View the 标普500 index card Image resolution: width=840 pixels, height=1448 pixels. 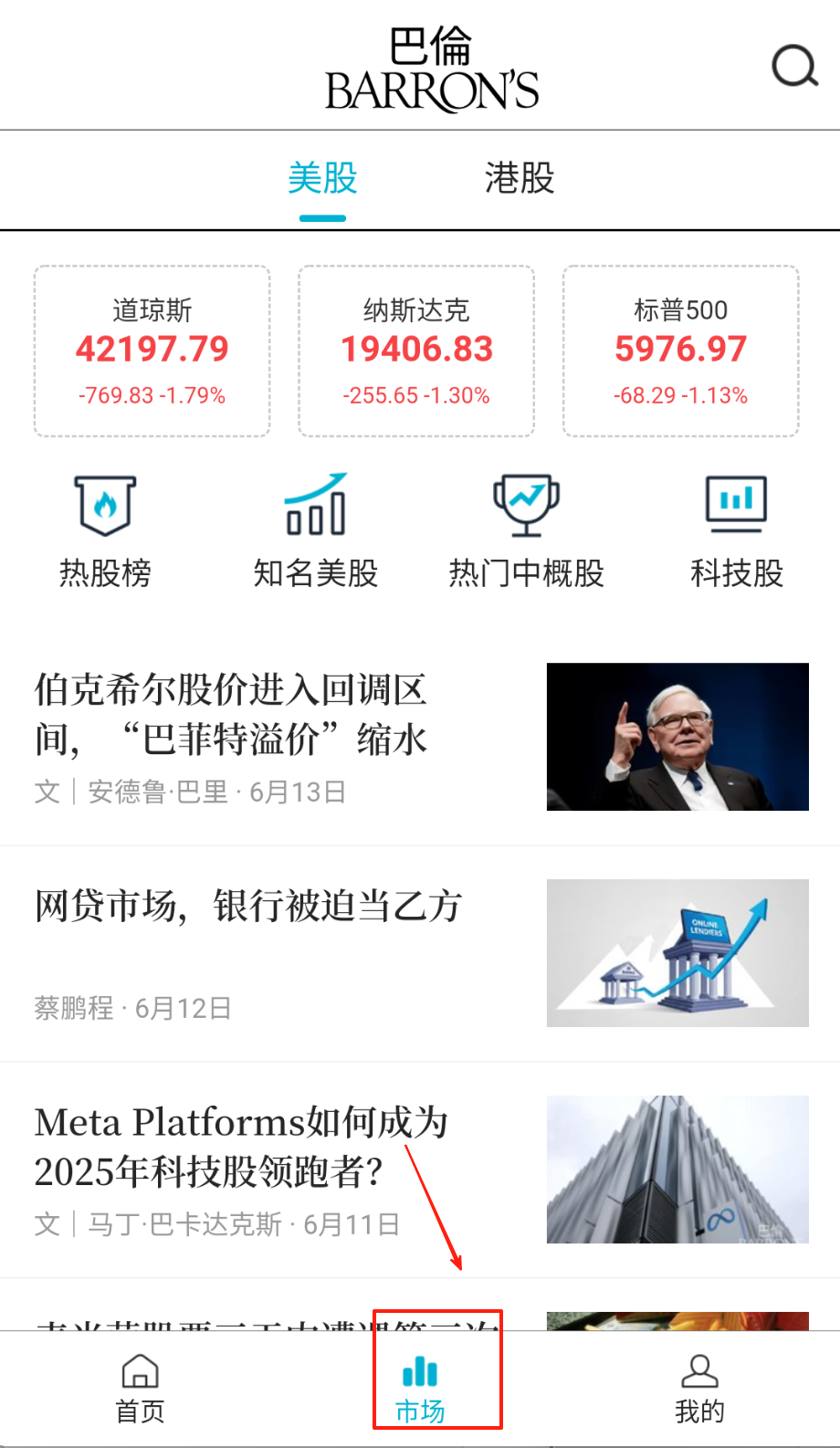pos(681,352)
